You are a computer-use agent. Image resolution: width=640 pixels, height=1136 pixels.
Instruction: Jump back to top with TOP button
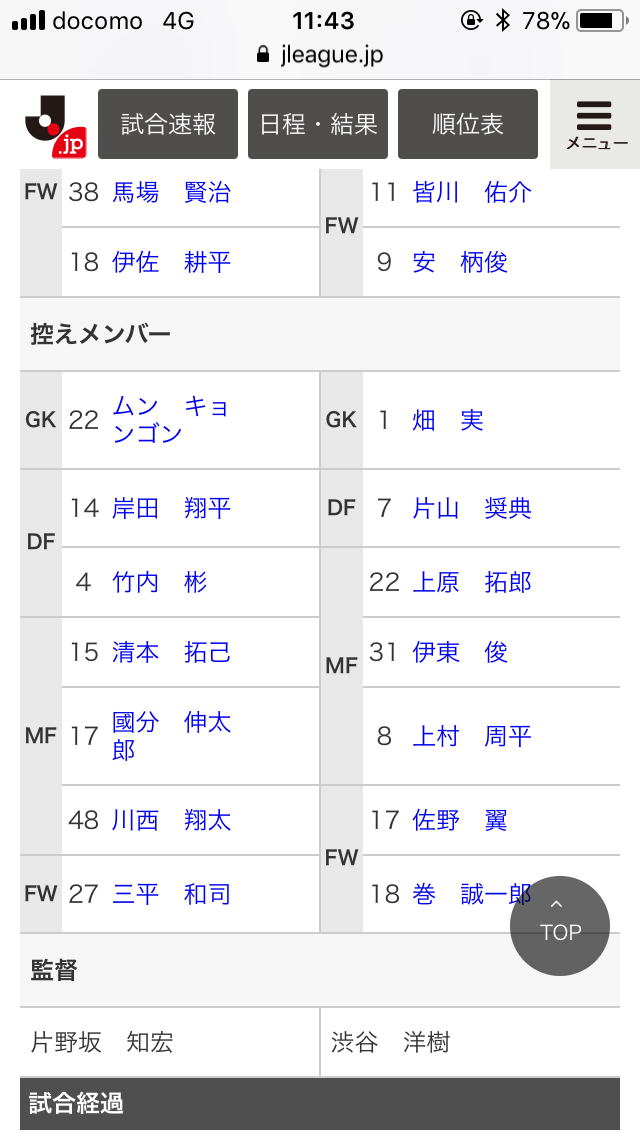(560, 926)
